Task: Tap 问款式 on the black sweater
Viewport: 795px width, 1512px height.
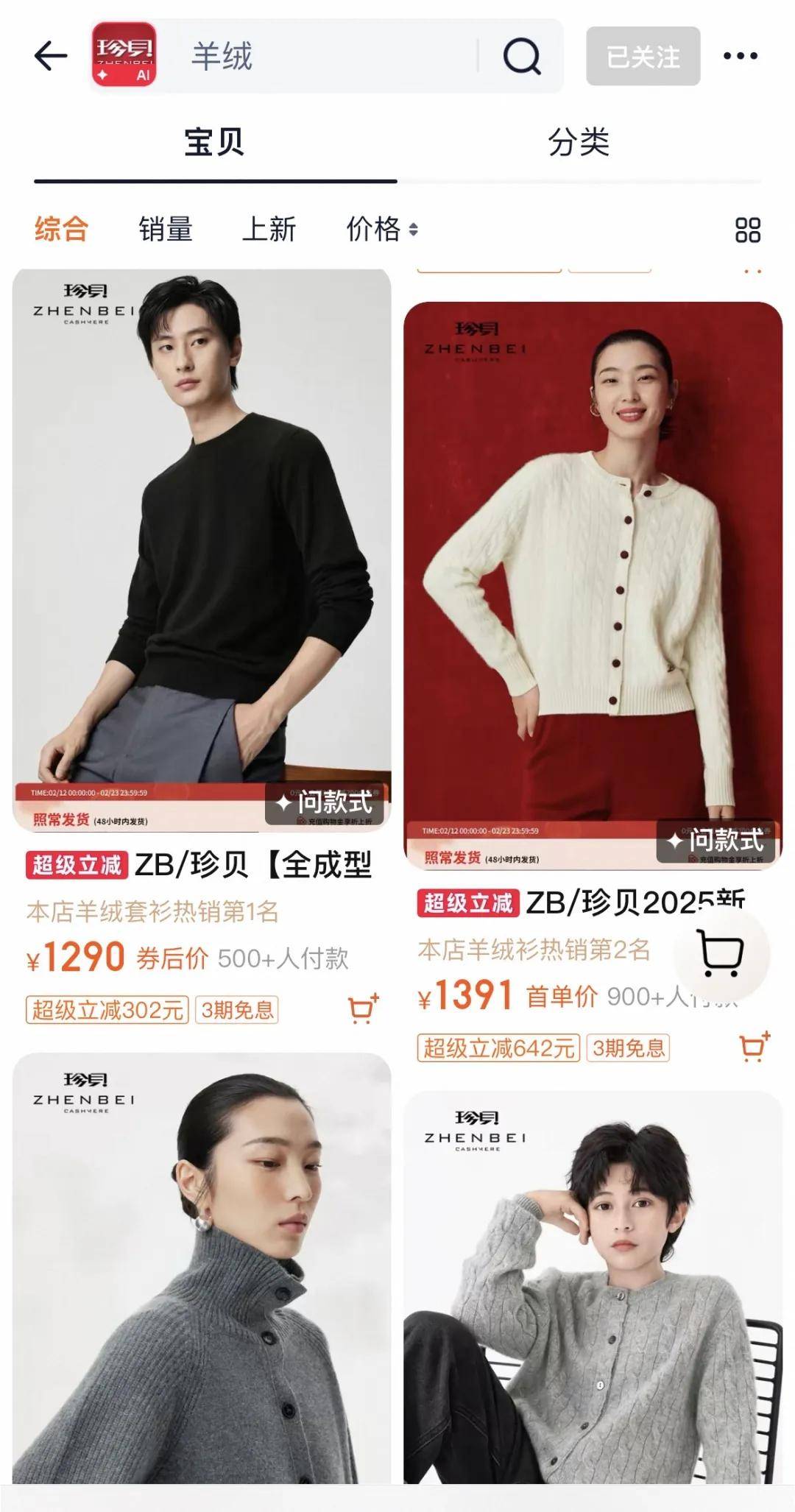Action: click(x=325, y=802)
